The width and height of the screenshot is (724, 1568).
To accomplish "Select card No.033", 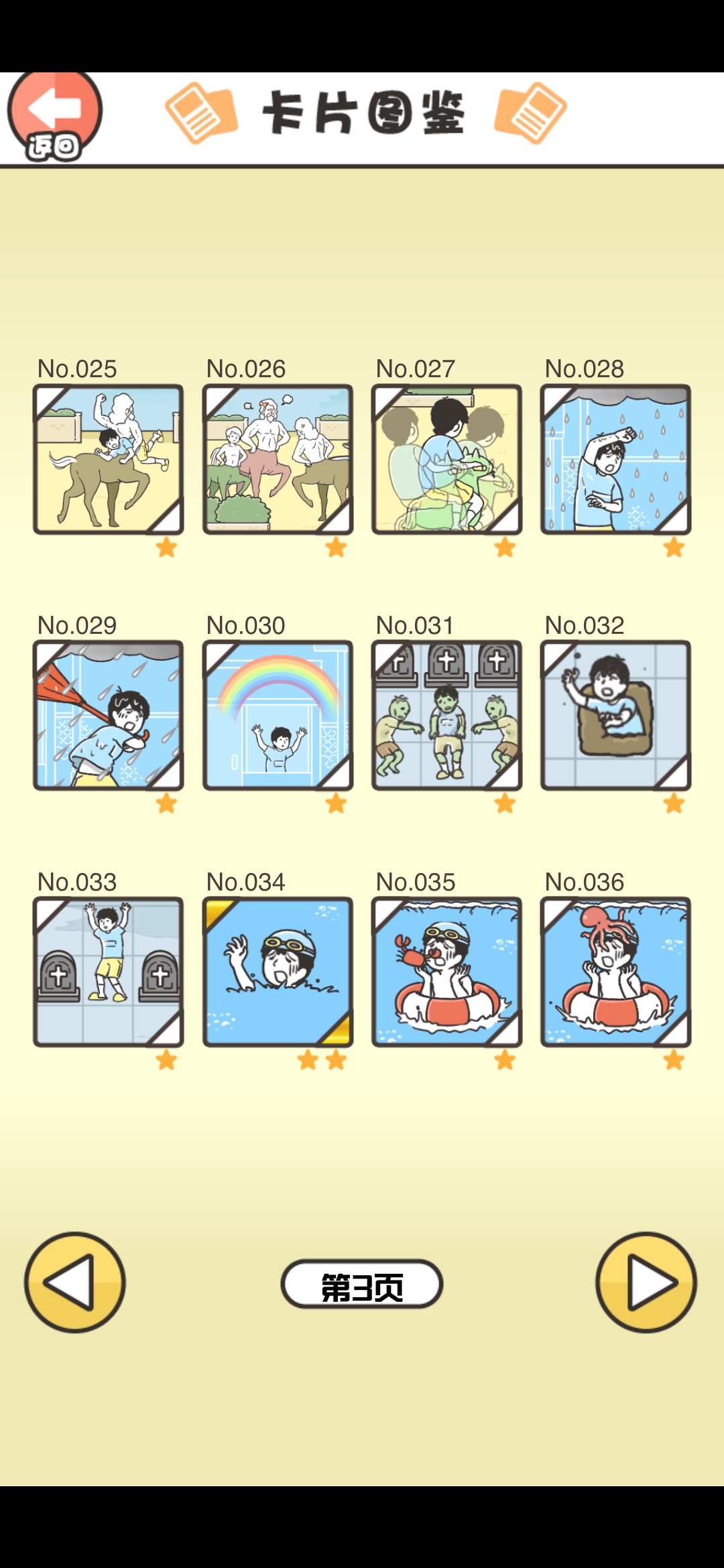I will [109, 972].
